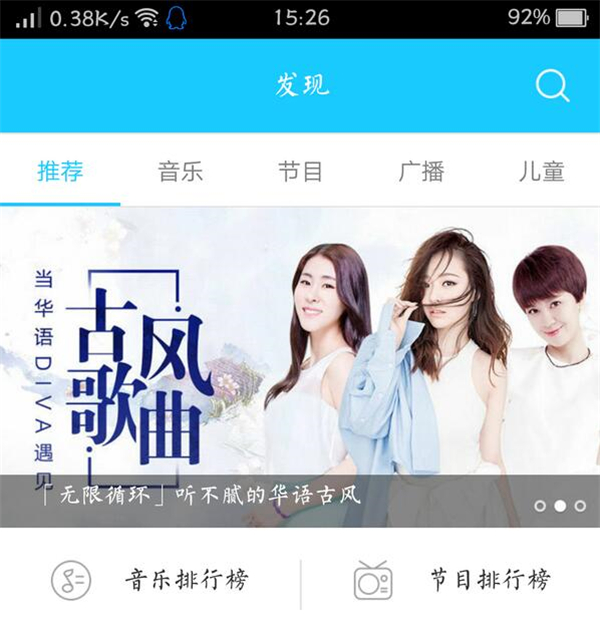The height and width of the screenshot is (620, 600).
Task: Open the 儿童 tab
Action: 541,171
